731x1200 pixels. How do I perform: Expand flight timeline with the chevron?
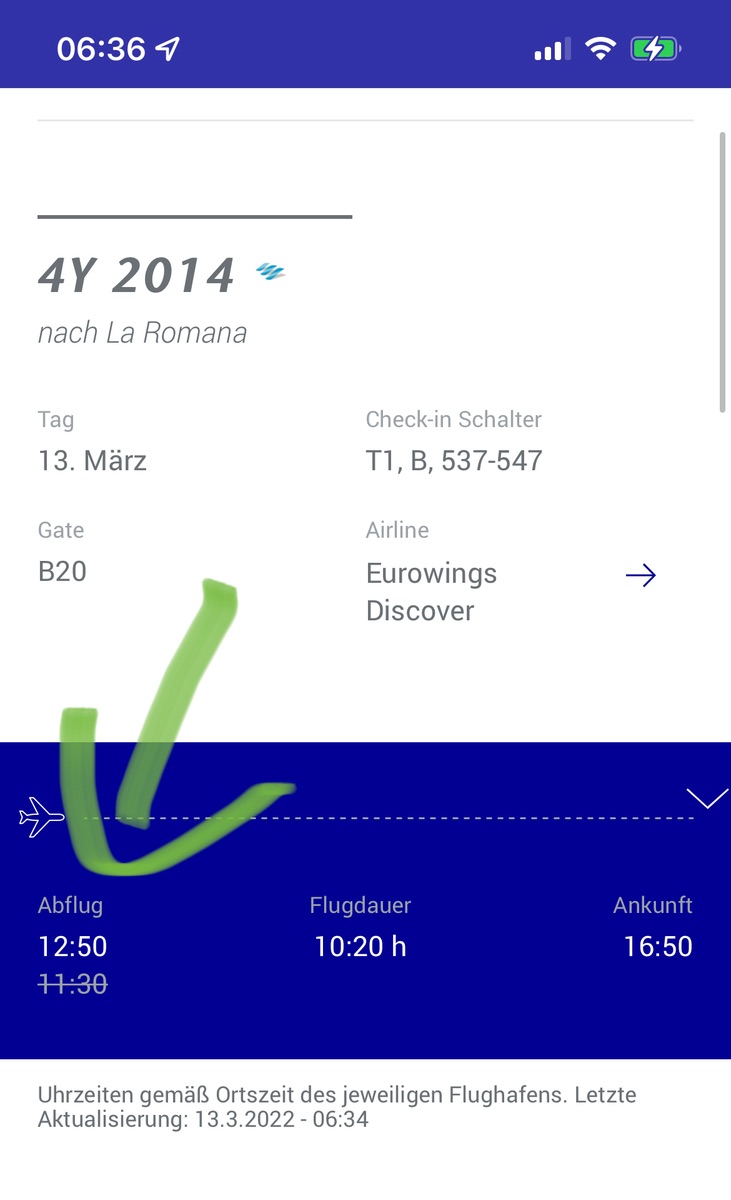(707, 798)
